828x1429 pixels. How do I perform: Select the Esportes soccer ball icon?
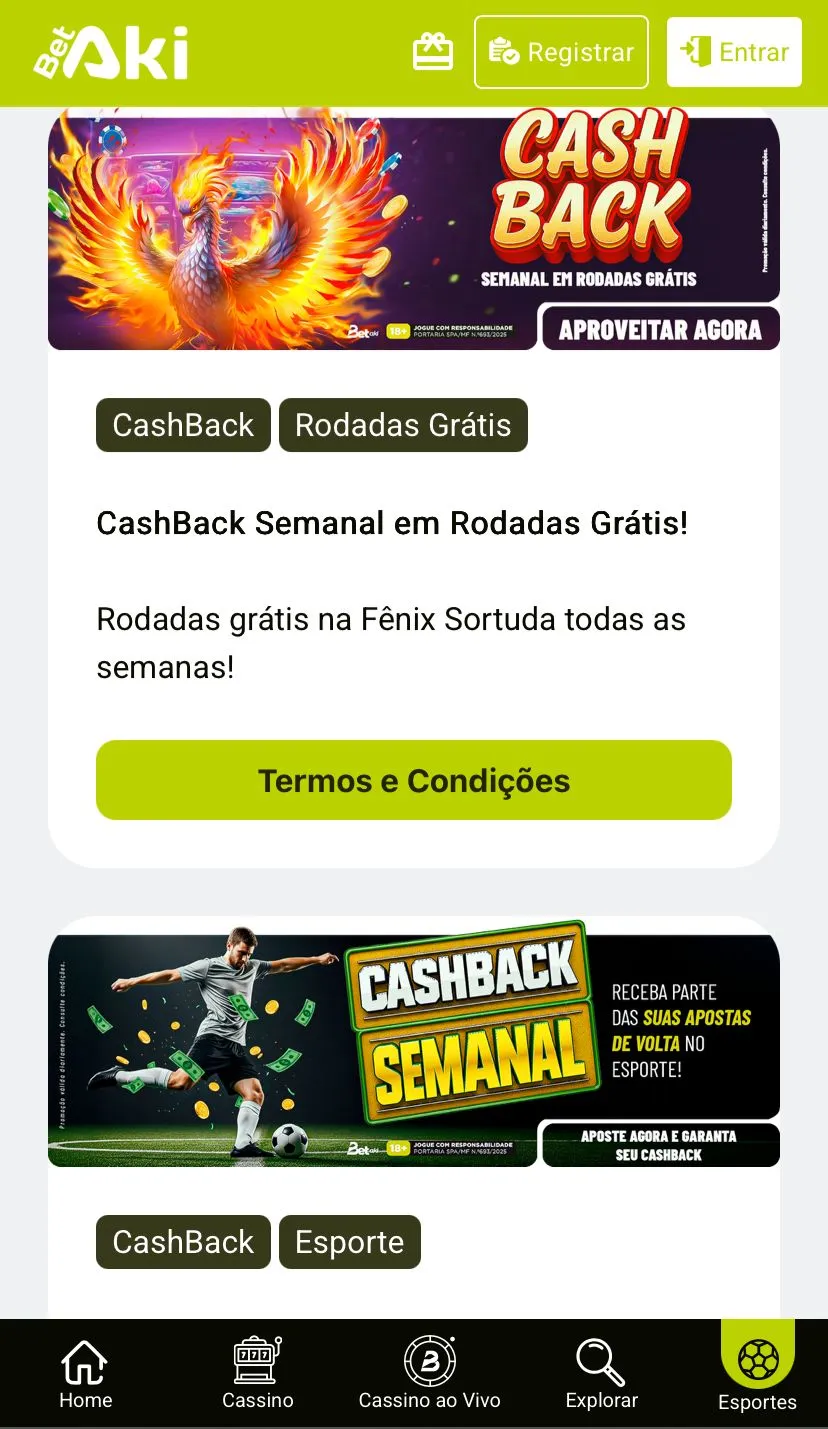(757, 1358)
